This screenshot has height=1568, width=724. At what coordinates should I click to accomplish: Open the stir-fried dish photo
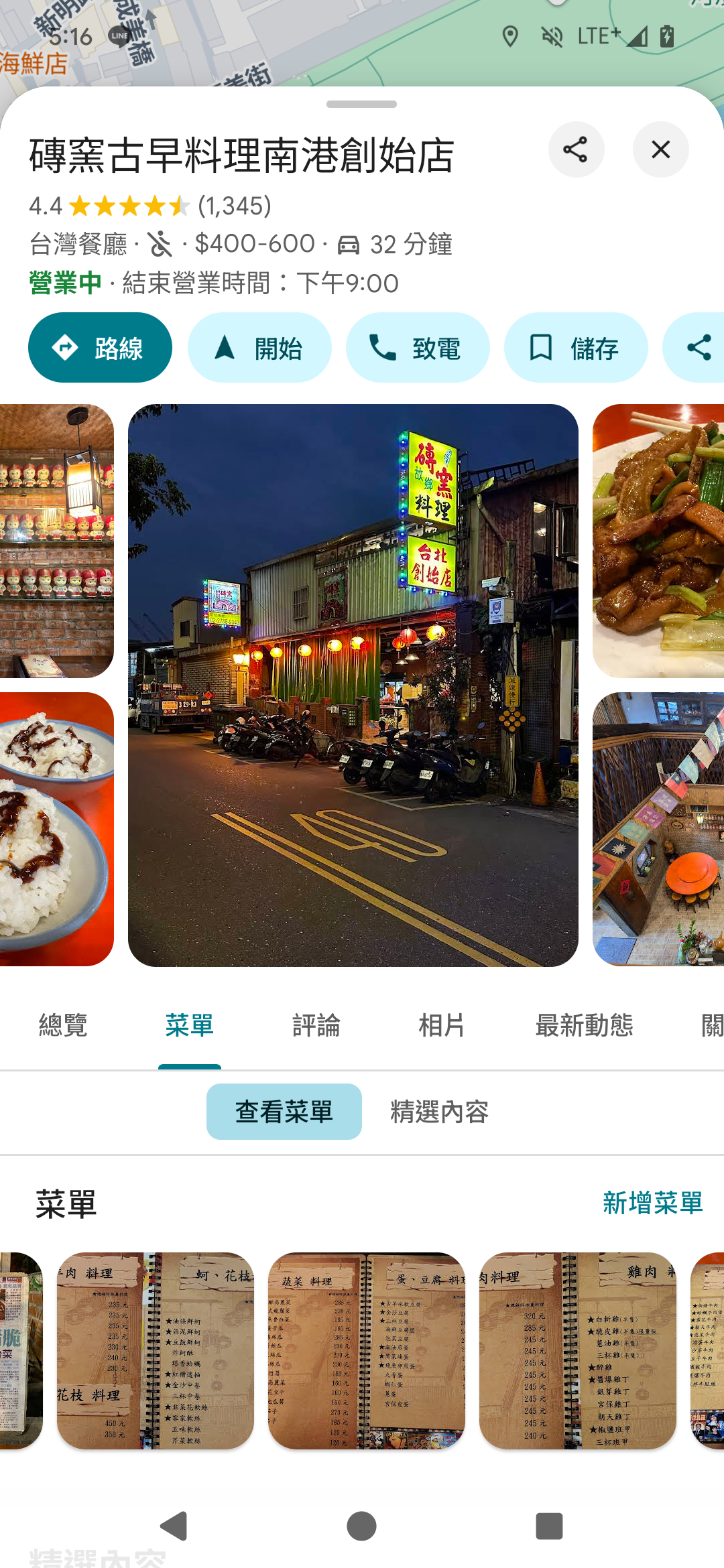(x=658, y=541)
